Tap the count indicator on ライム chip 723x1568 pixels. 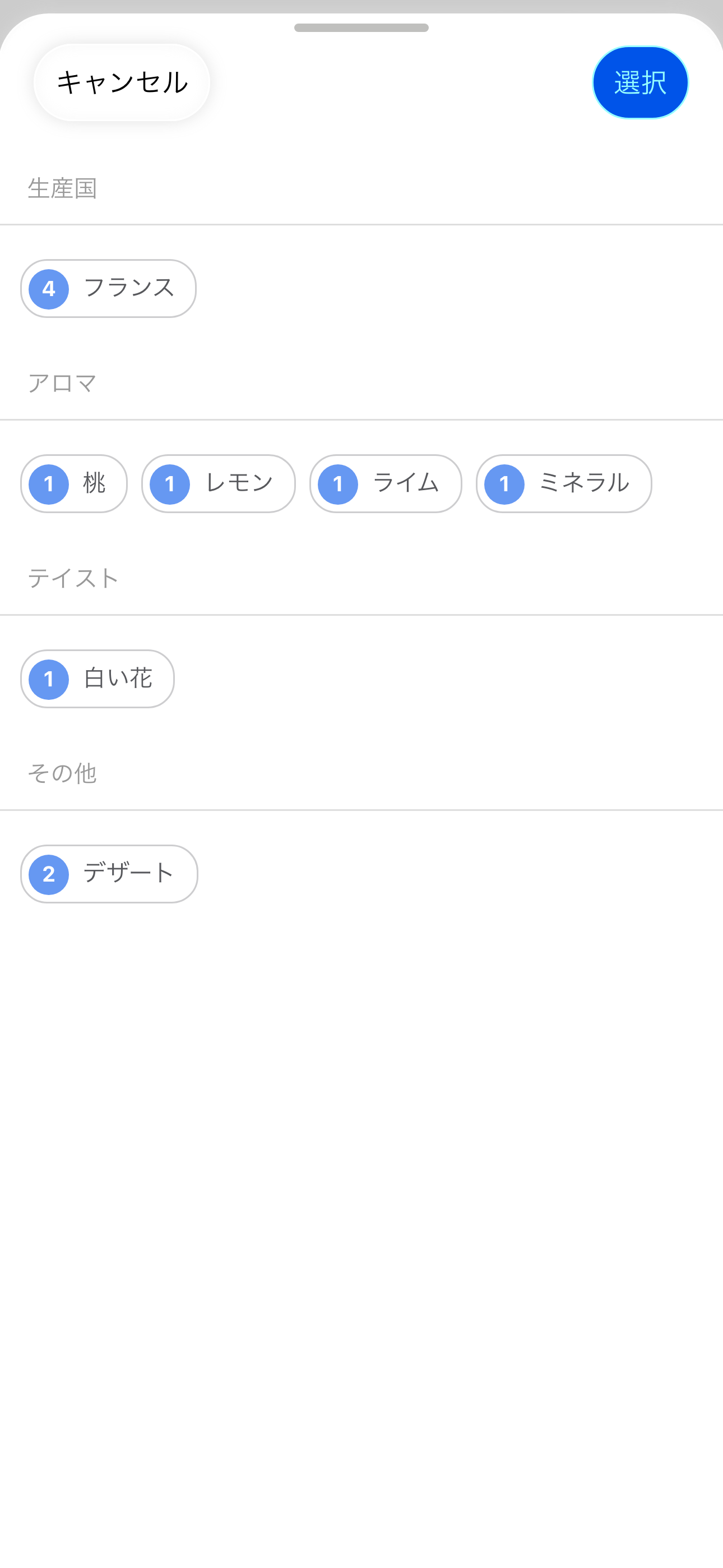coord(340,483)
